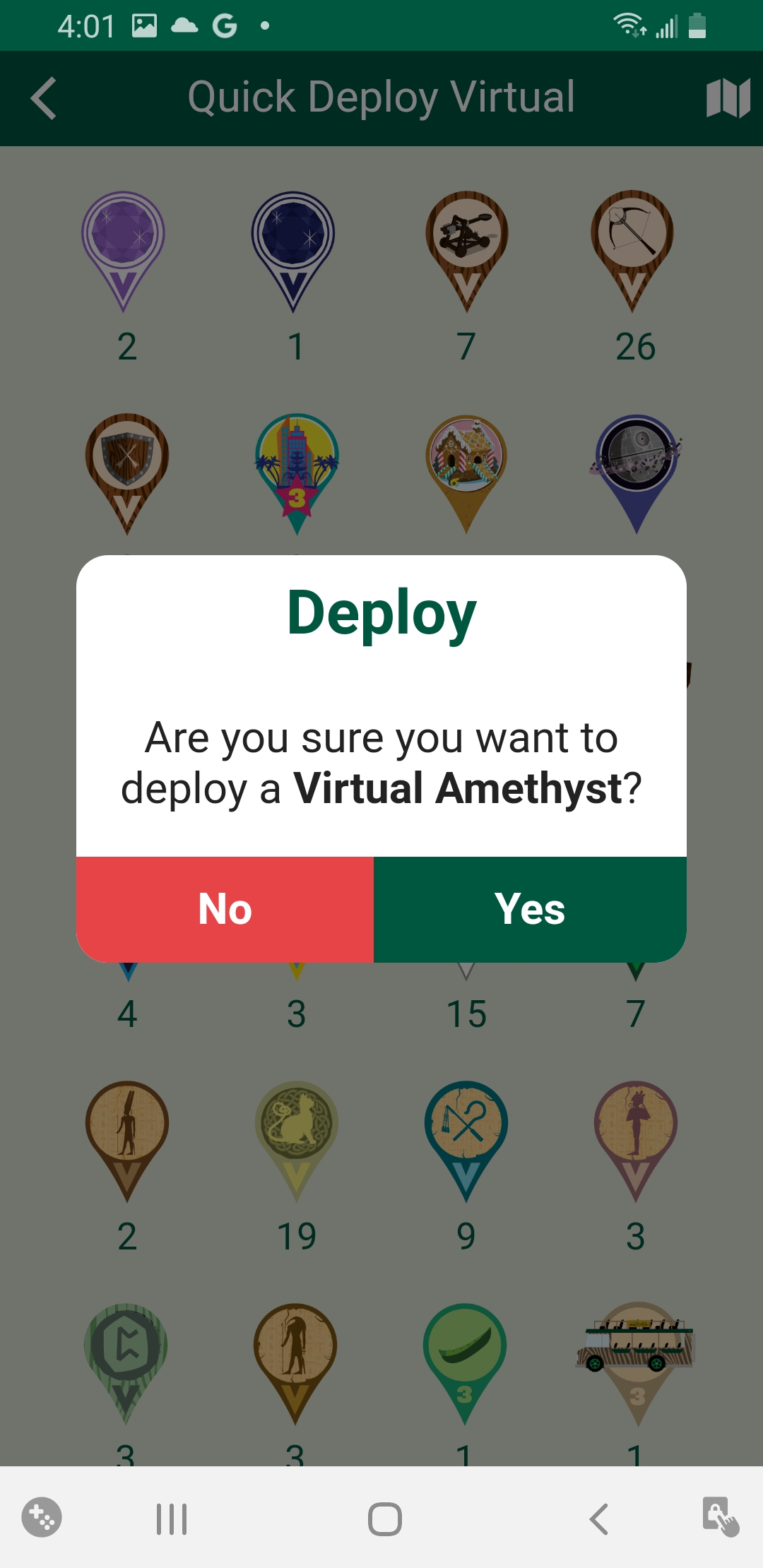Cancel deployment with the No button
763x1568 pixels.
[x=225, y=909]
